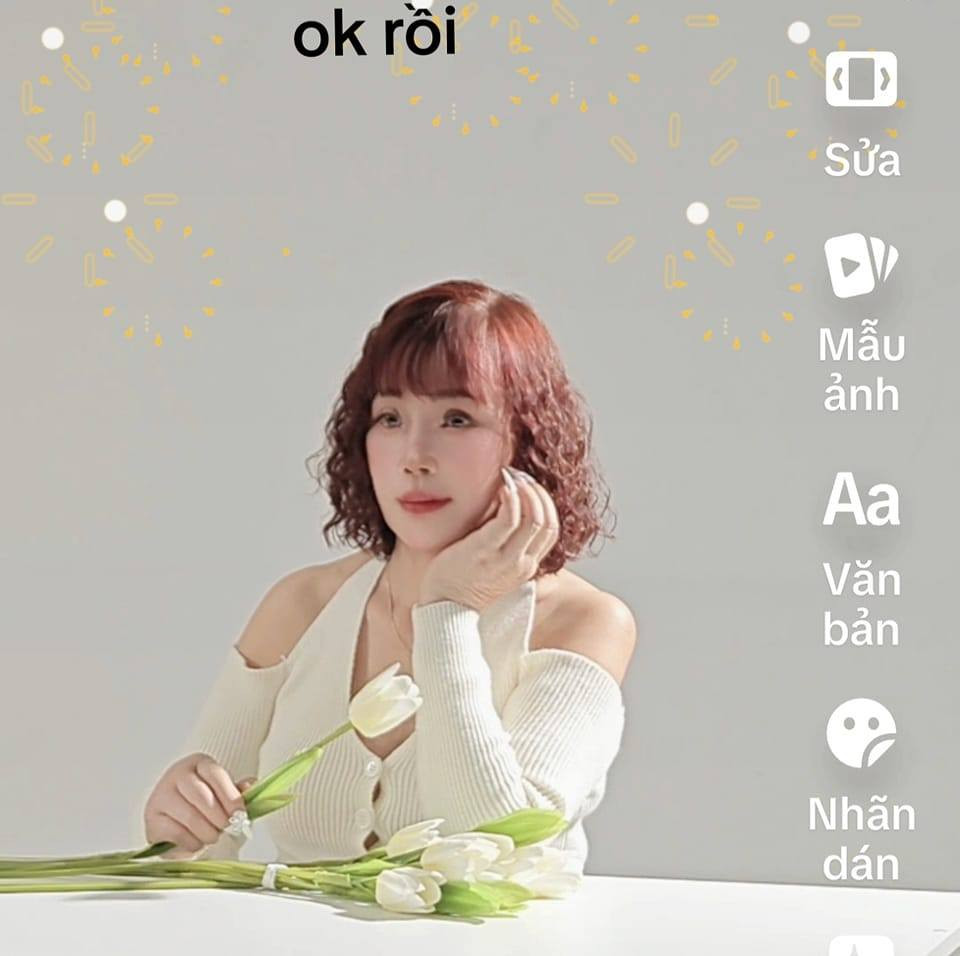
Task: Open Mẫu ảnh photo templates
Action: point(861,267)
